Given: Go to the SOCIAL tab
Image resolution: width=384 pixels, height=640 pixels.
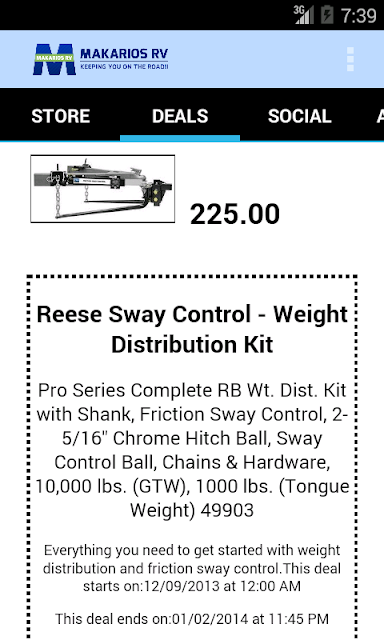Looking at the screenshot, I should [300, 116].
